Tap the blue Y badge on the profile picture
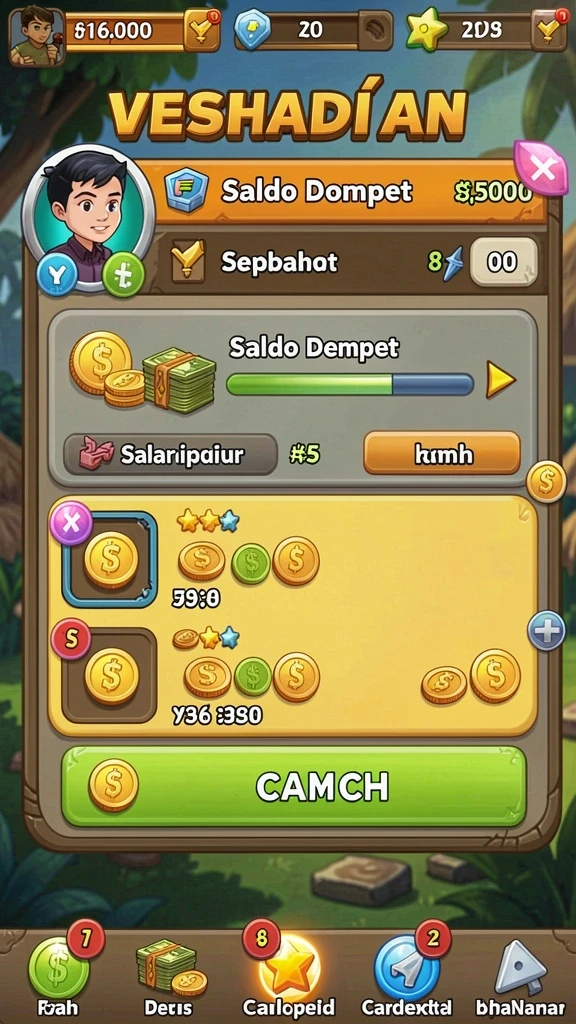This screenshot has width=576, height=1024. tap(57, 276)
